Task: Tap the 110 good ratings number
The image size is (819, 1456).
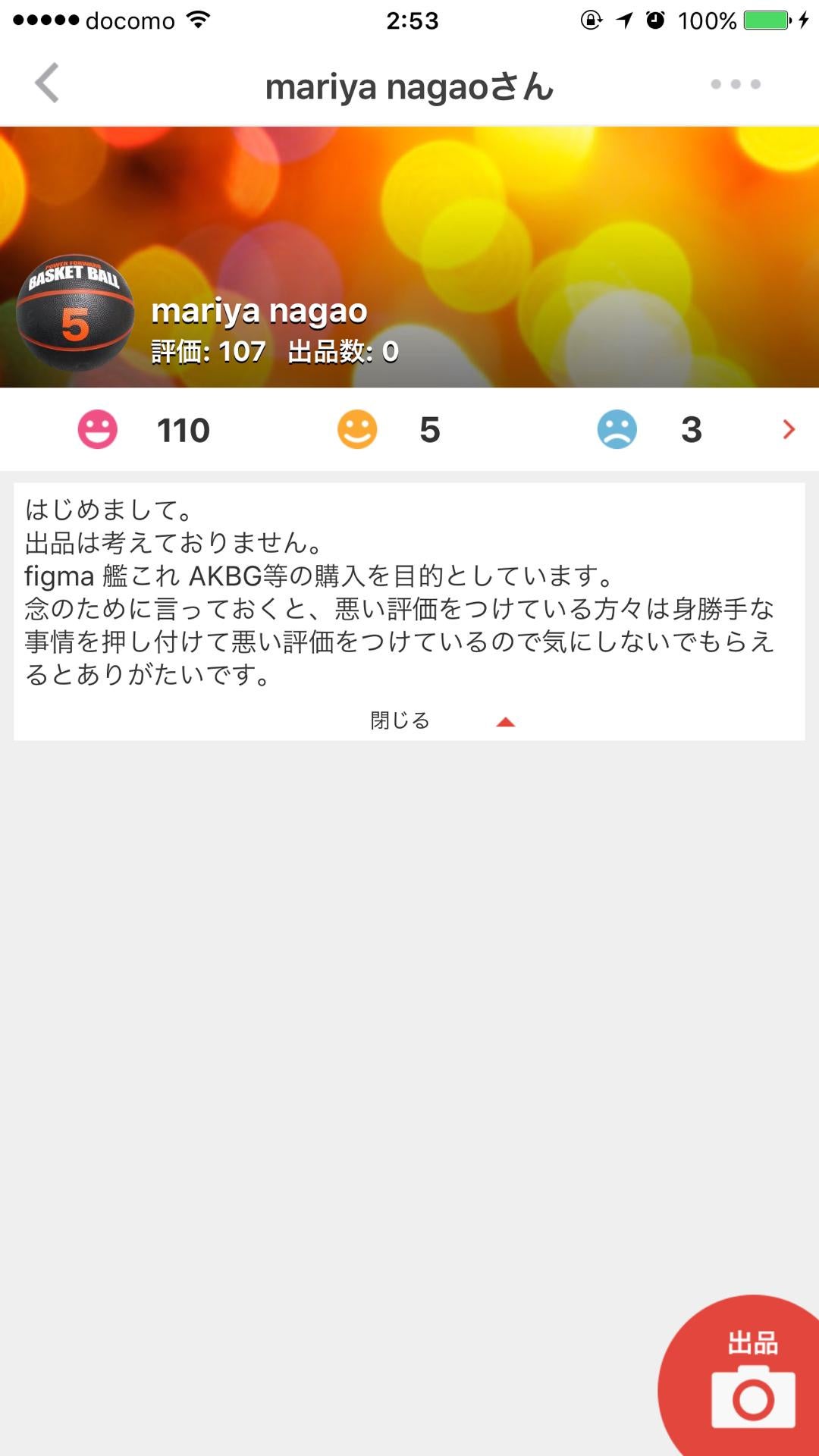Action: tap(182, 430)
